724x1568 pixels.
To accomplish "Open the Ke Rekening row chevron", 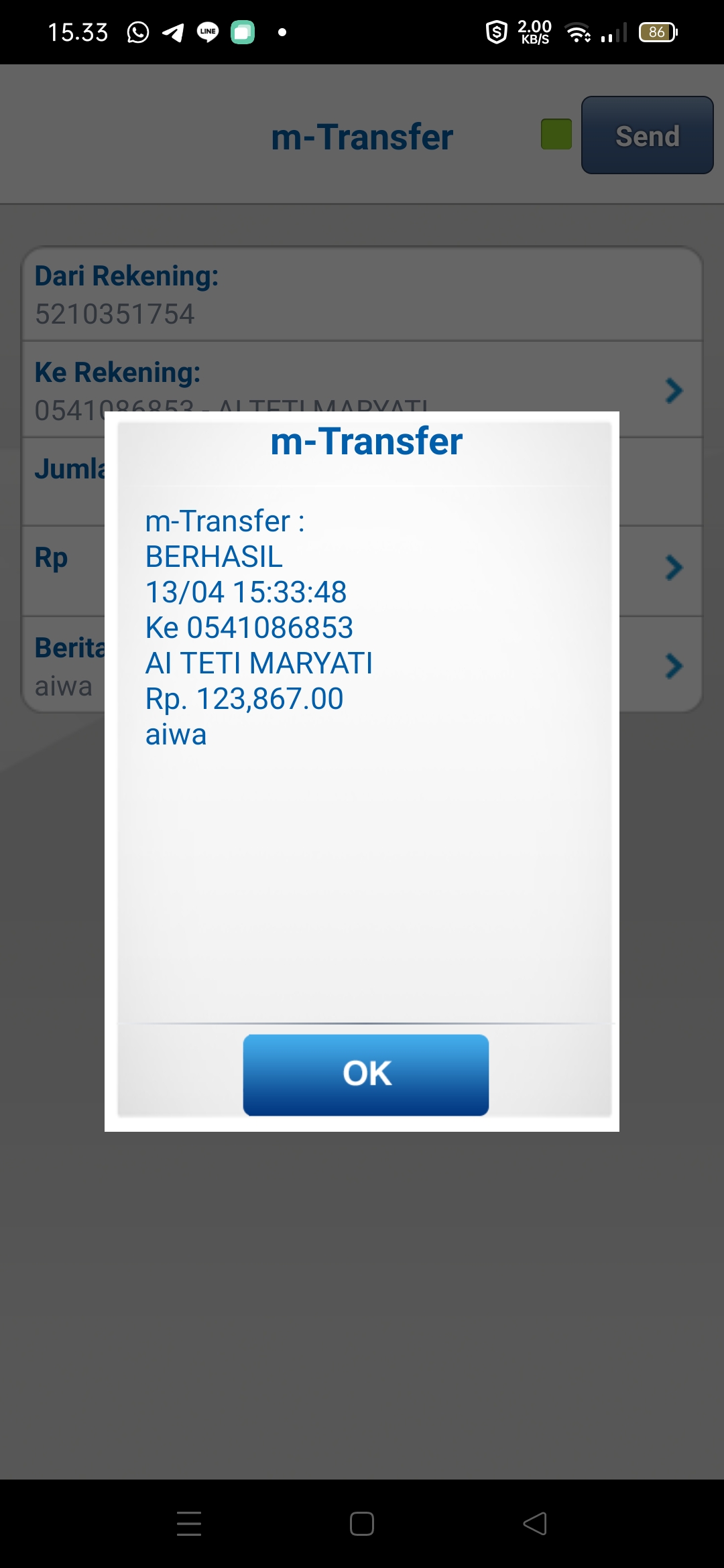I will point(674,390).
